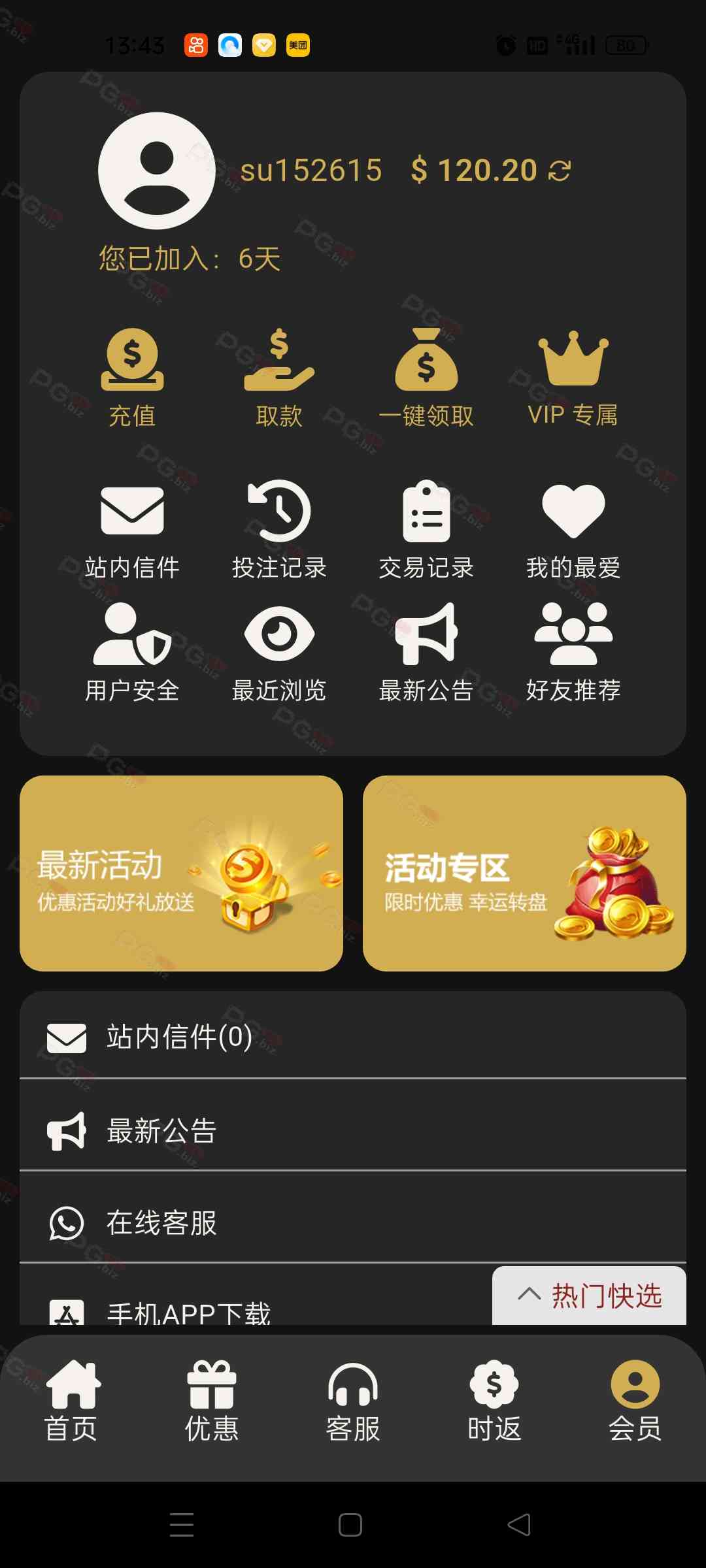The width and height of the screenshot is (706, 1568).
Task: Contact 在线客服 support
Action: pyautogui.click(x=353, y=1222)
